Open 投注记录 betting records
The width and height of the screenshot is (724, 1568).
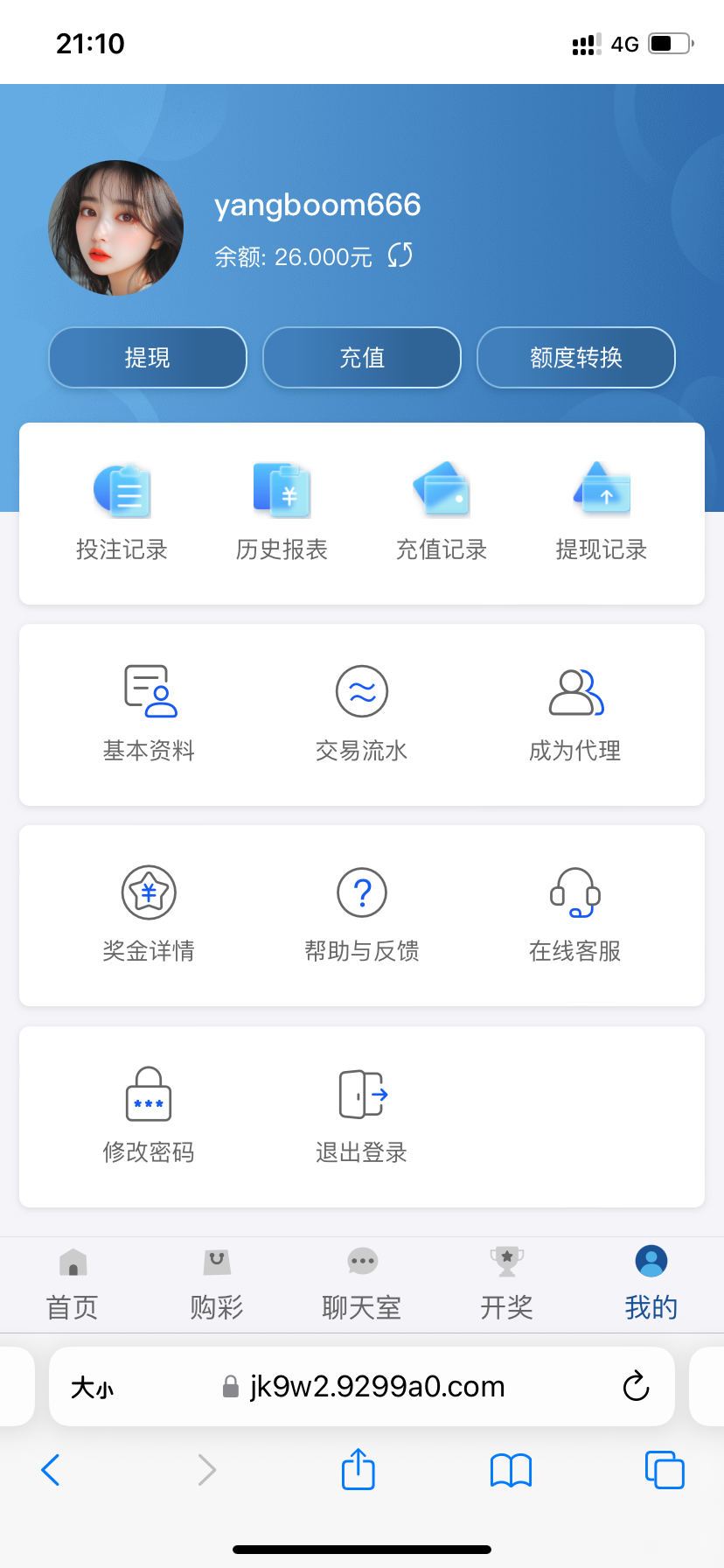[122, 511]
